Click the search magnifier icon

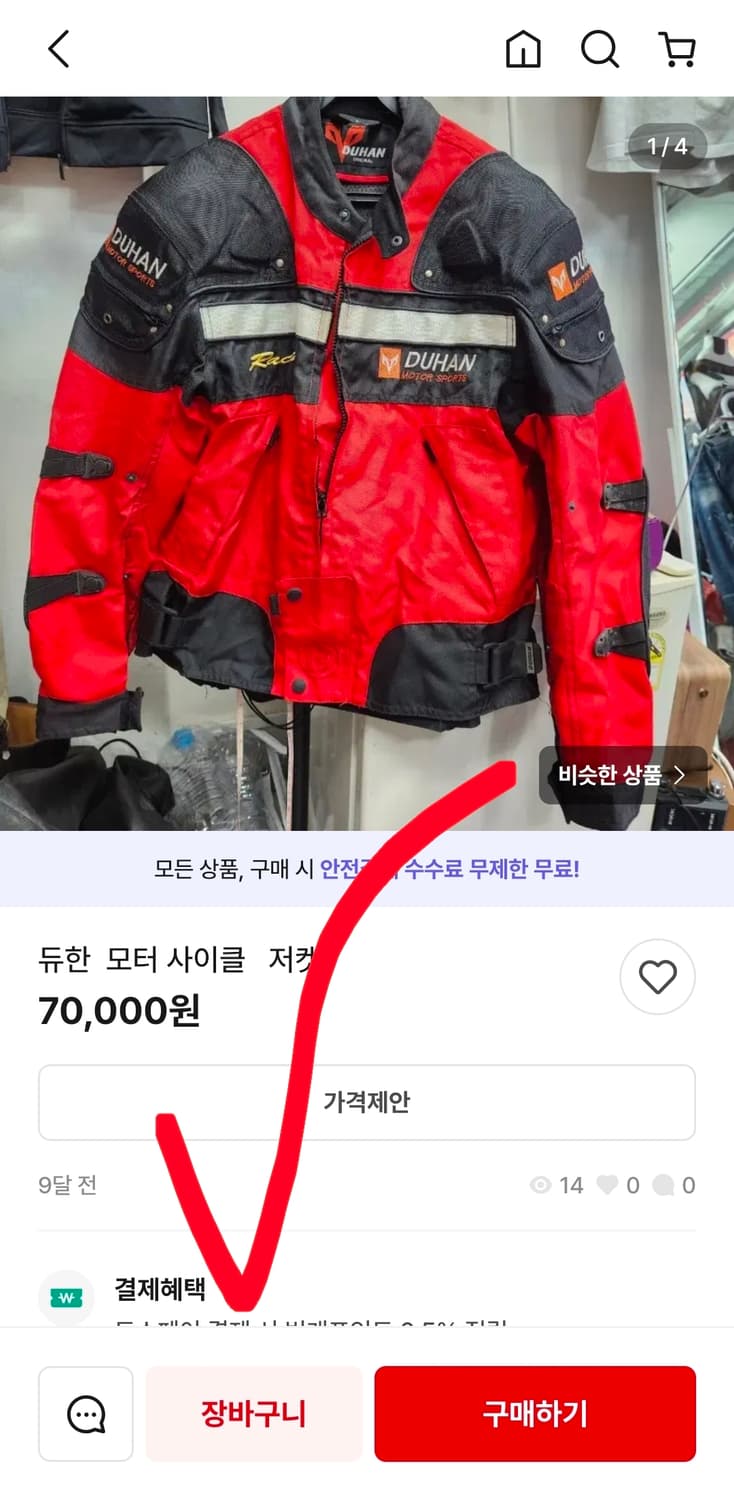click(x=599, y=47)
